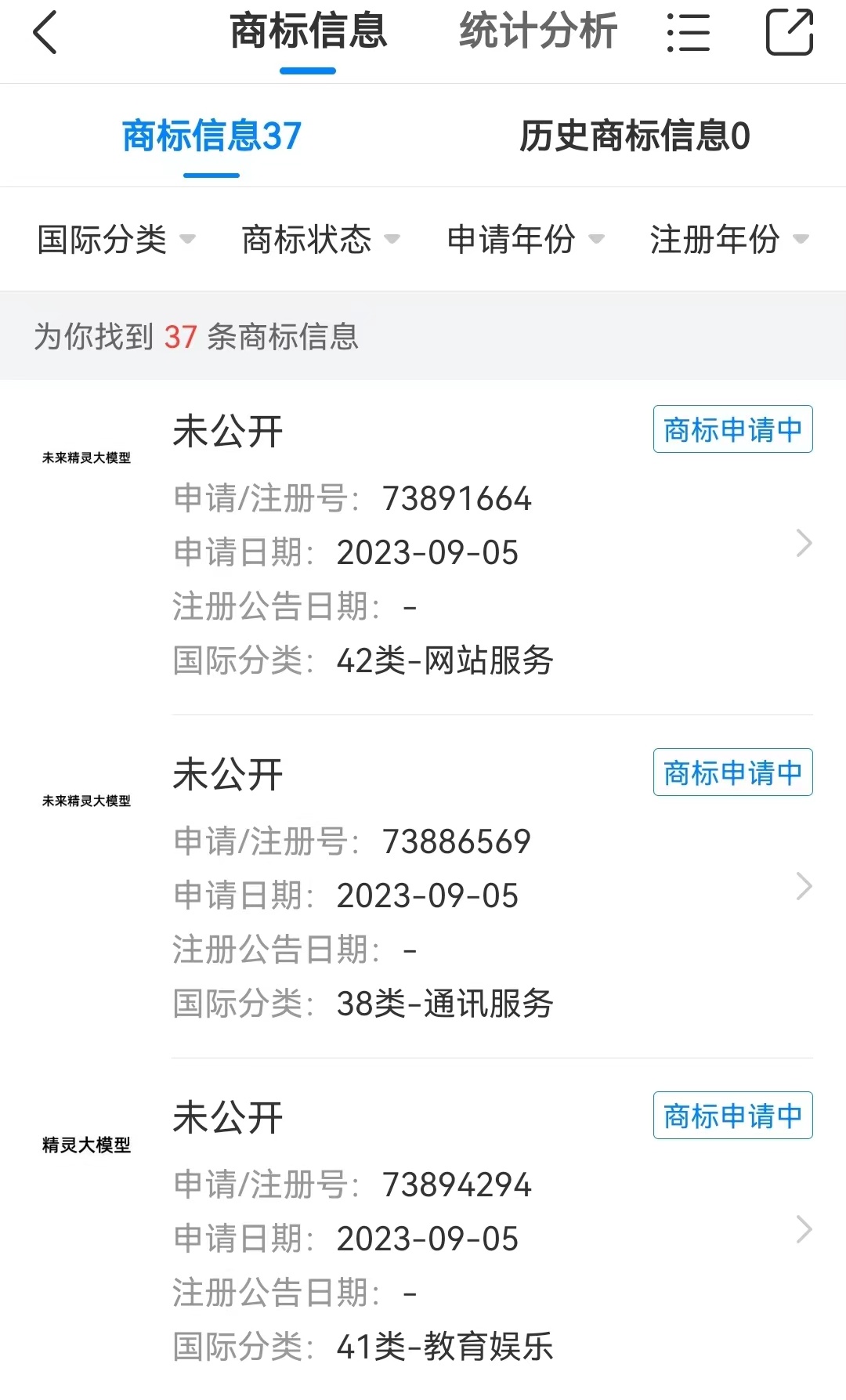Image resolution: width=846 pixels, height=1400 pixels.
Task: Open the list menu icon
Action: [689, 33]
